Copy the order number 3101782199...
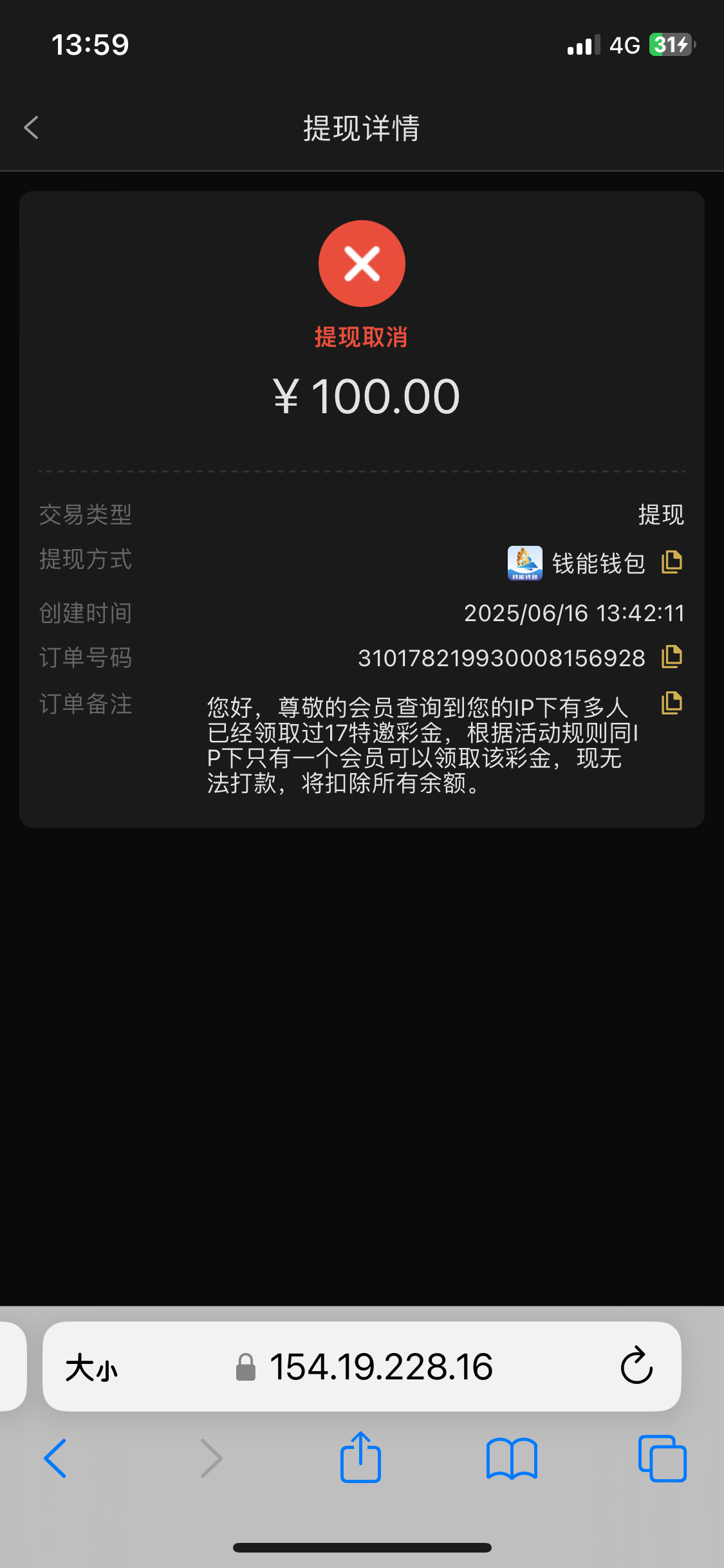 click(671, 657)
